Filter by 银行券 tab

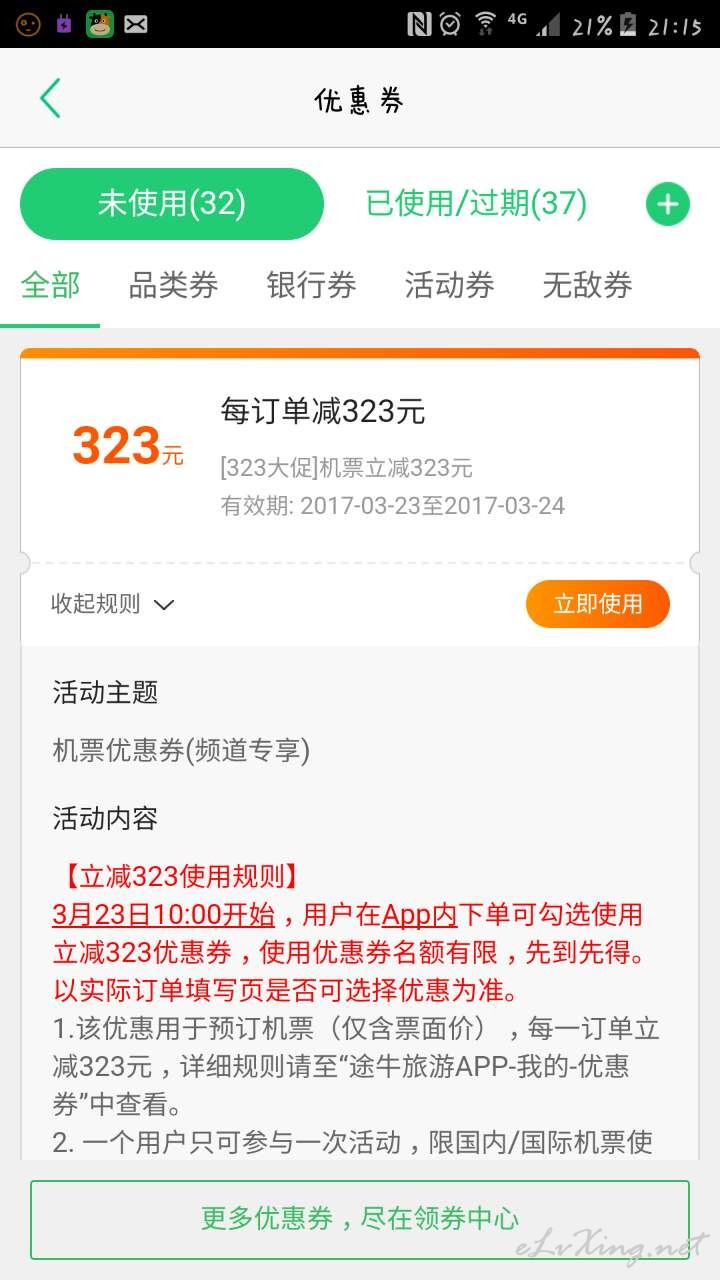[311, 286]
